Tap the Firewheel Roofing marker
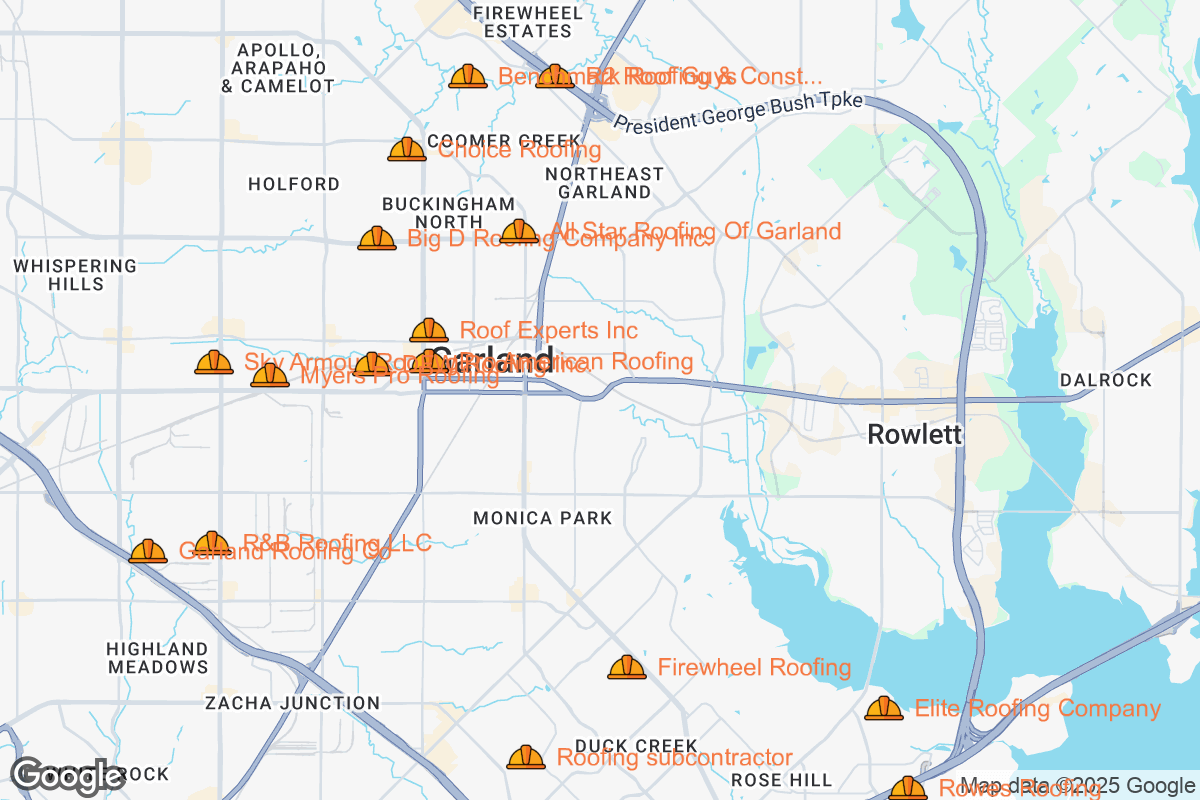 tap(627, 667)
